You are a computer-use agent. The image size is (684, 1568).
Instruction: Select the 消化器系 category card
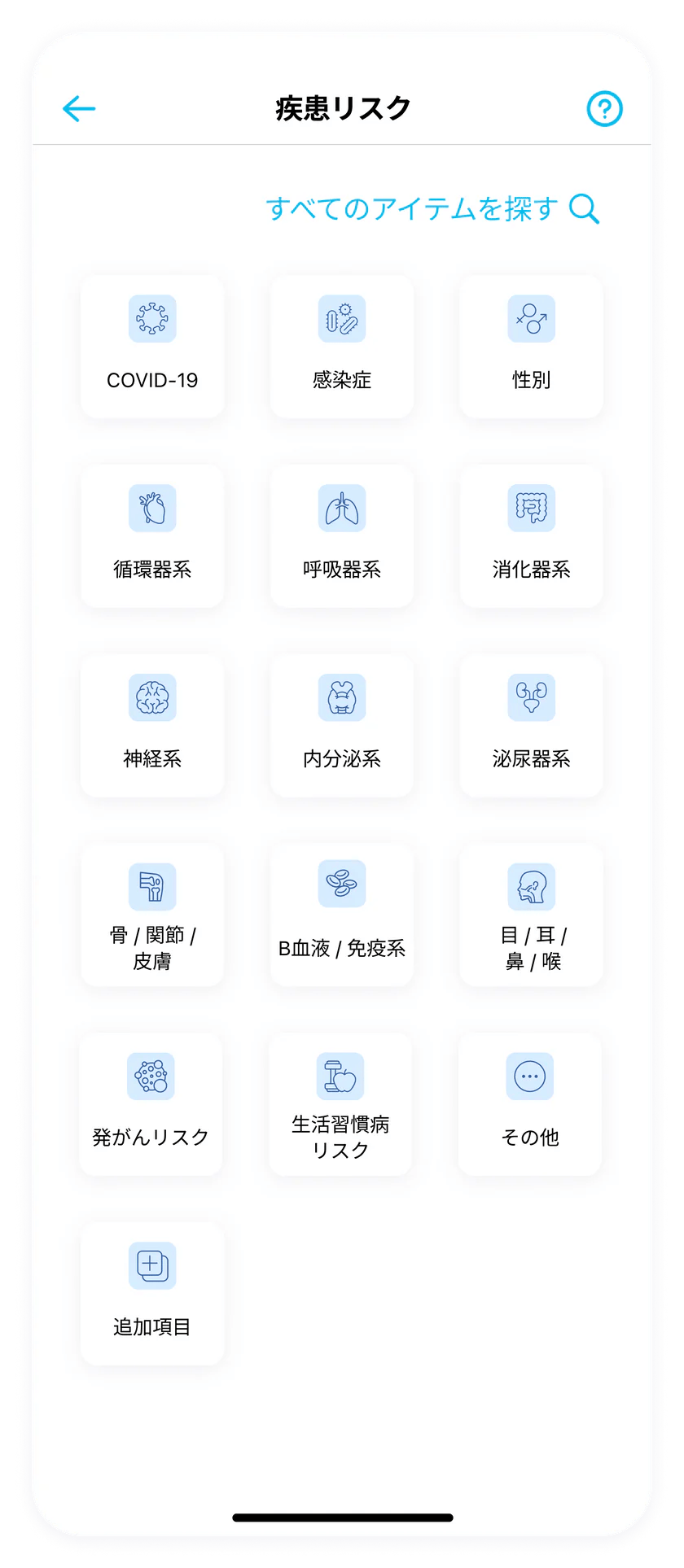pos(531,536)
